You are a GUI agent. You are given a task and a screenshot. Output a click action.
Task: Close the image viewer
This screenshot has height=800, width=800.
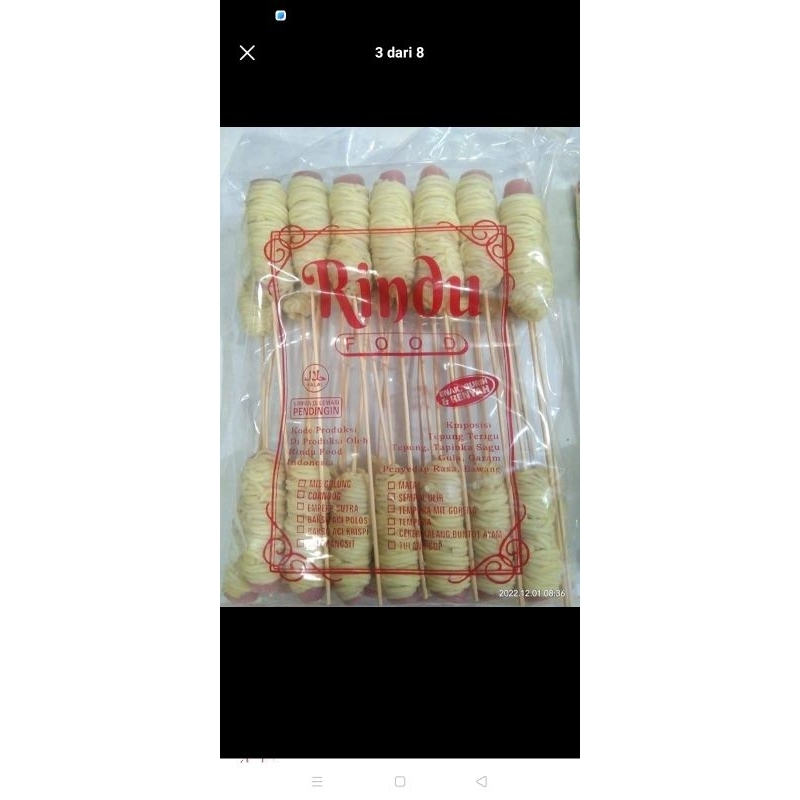pyautogui.click(x=247, y=53)
